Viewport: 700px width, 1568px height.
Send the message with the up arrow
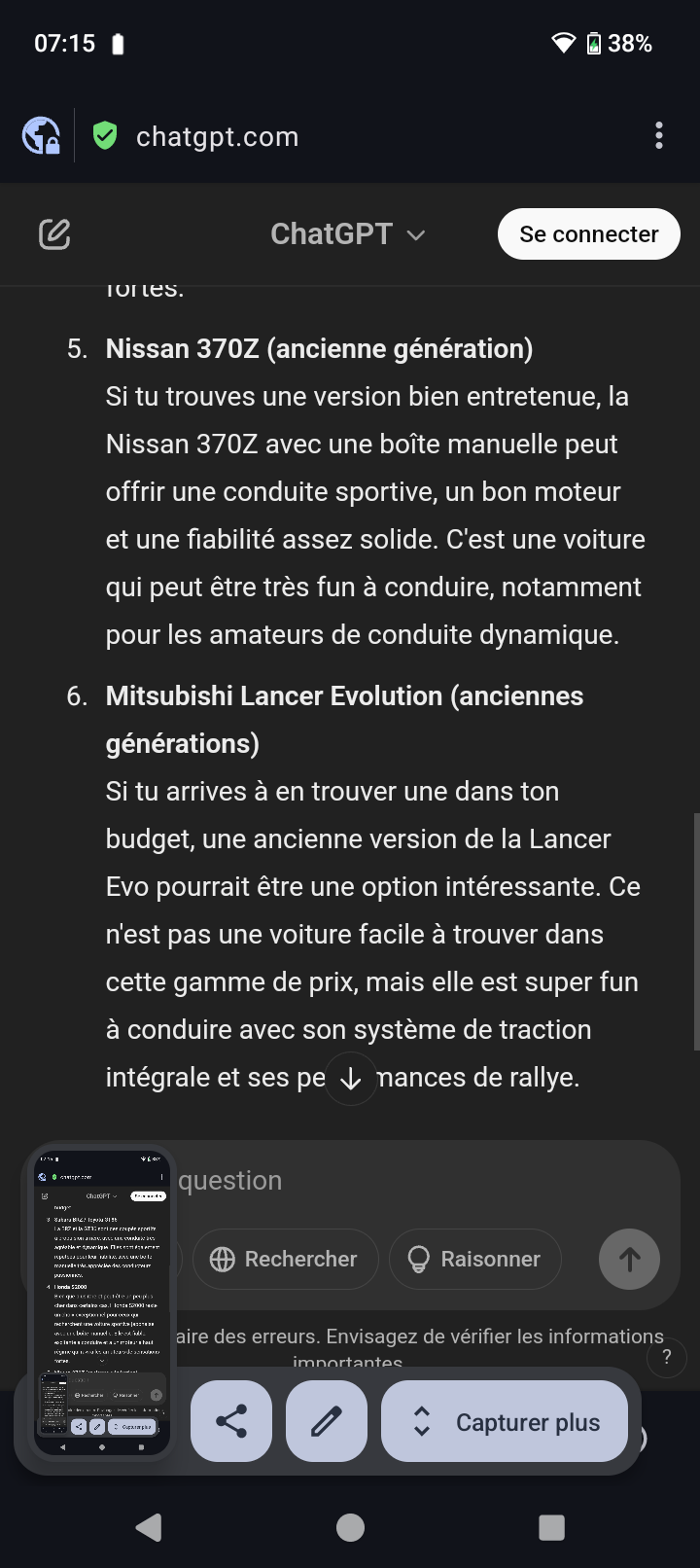[x=629, y=1259]
